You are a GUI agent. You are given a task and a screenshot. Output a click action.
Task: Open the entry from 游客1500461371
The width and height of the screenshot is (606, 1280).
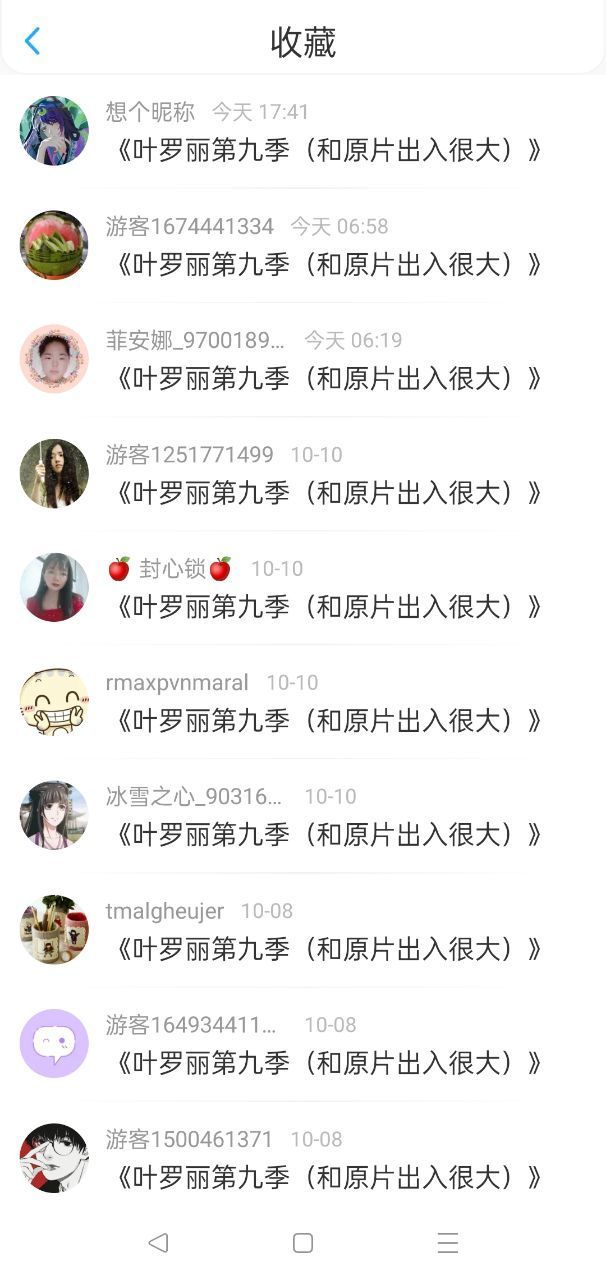[x=328, y=1176]
